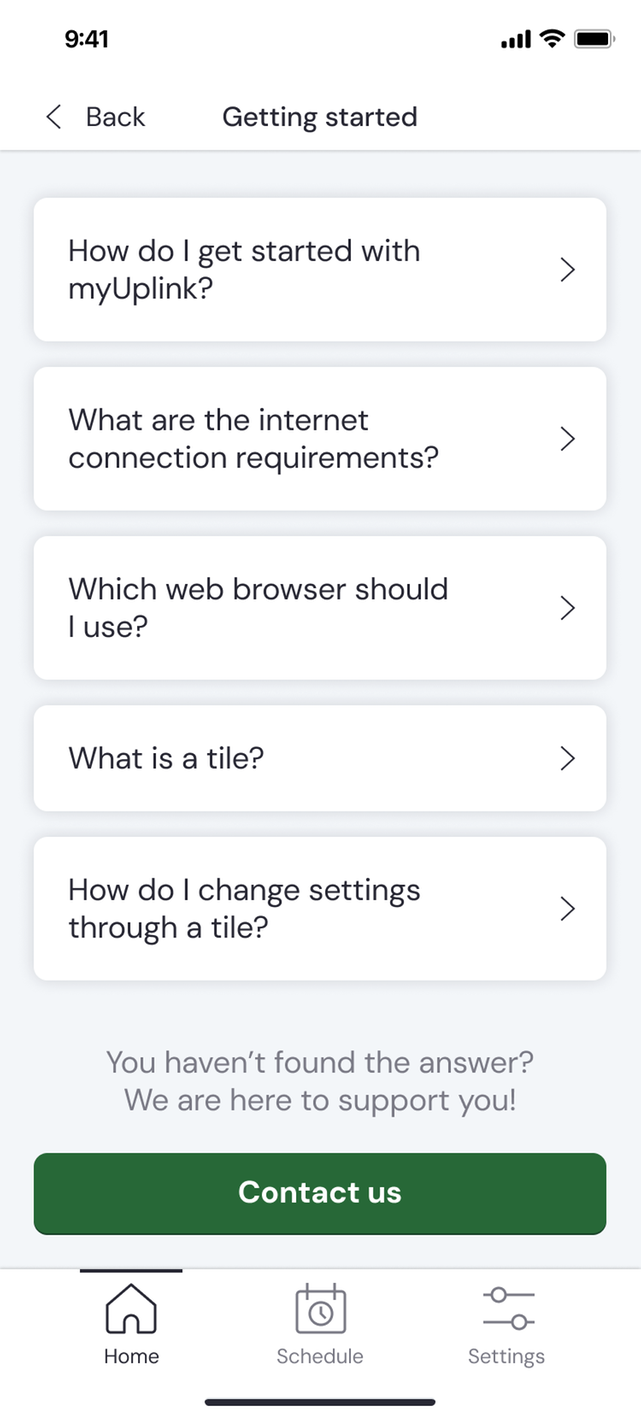Open 'Which web browser should I use?'
Image resolution: width=641 pixels, height=1420 pixels.
coord(320,608)
